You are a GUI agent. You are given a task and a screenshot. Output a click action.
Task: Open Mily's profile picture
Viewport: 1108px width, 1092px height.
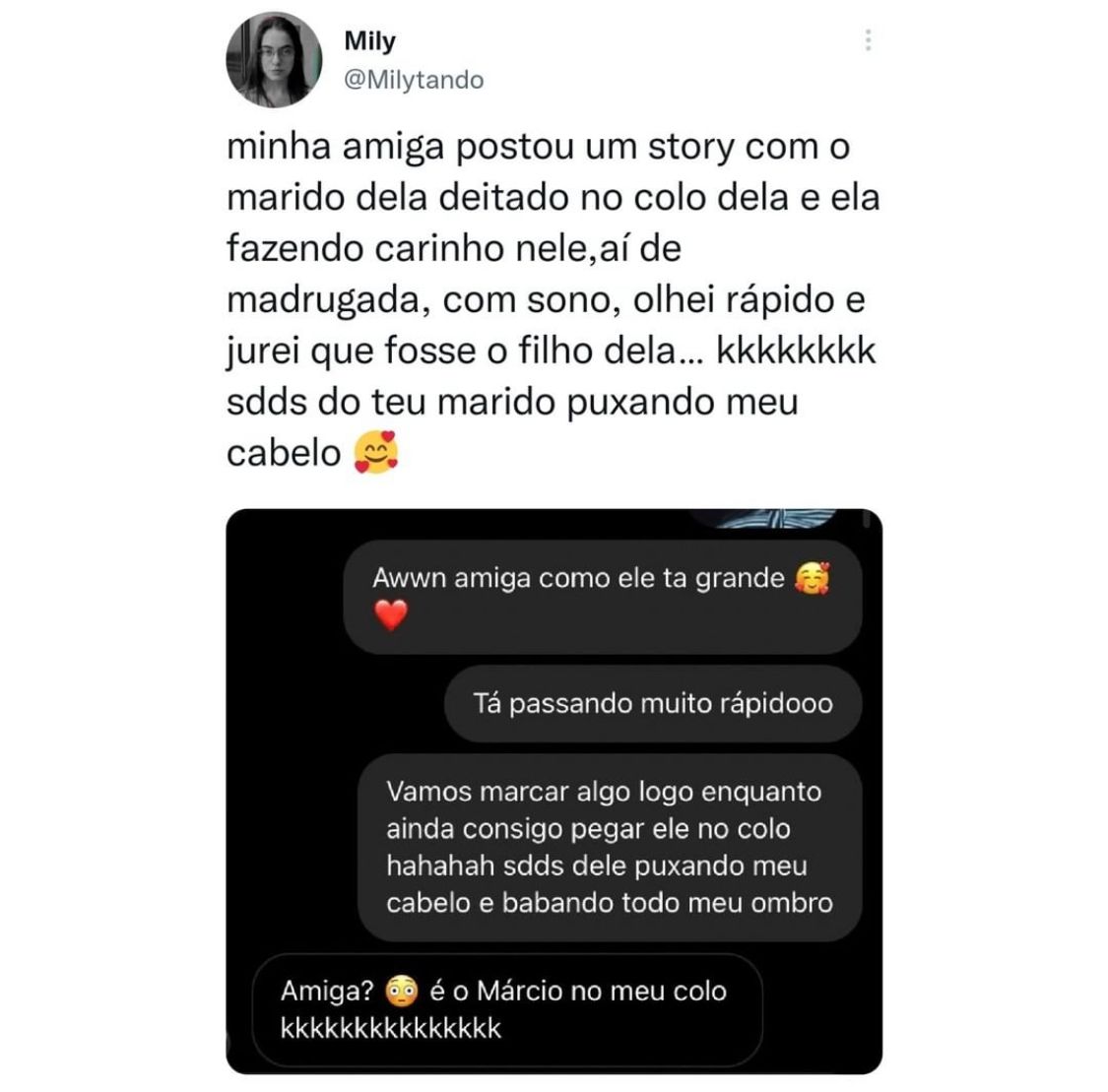click(274, 60)
